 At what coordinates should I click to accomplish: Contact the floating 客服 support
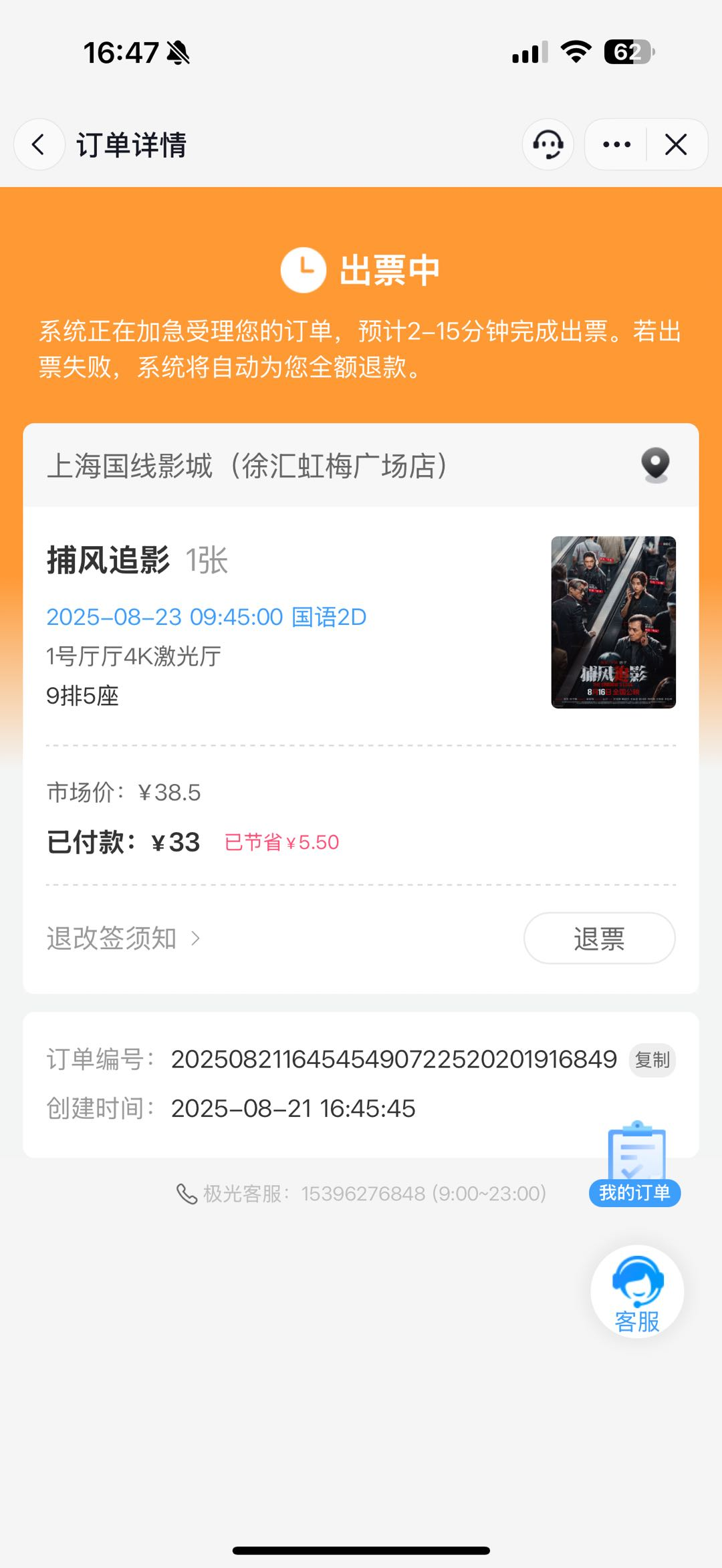[637, 1291]
